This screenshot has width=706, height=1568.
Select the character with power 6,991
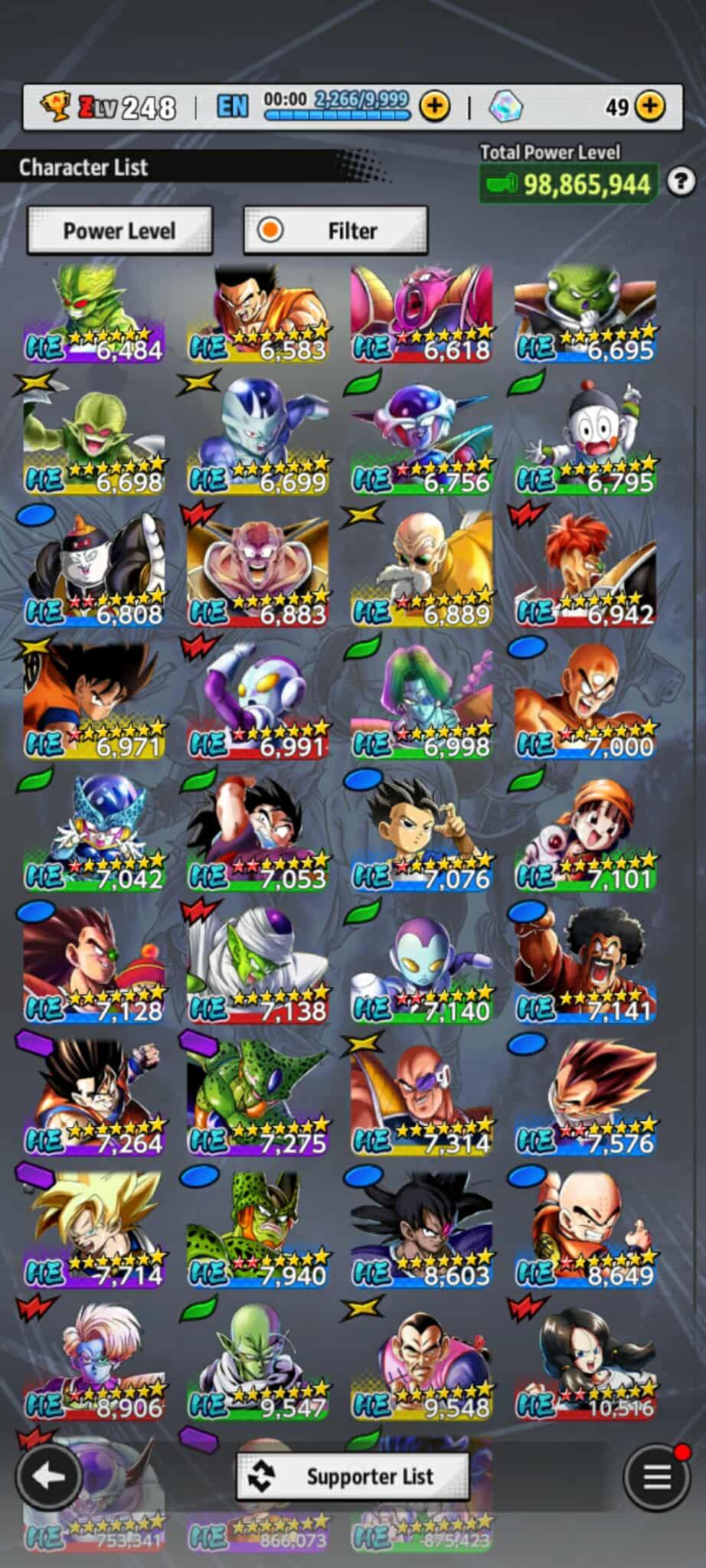pos(257,710)
